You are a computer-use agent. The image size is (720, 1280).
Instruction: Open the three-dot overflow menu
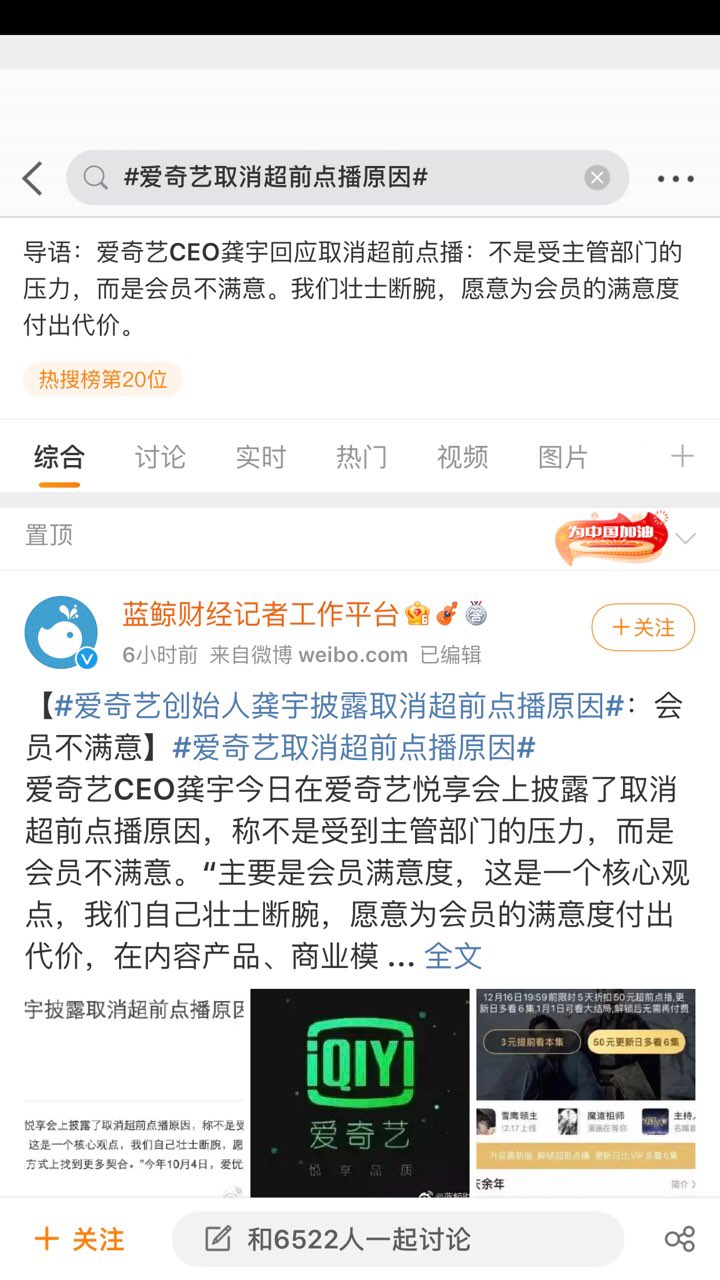tap(675, 179)
